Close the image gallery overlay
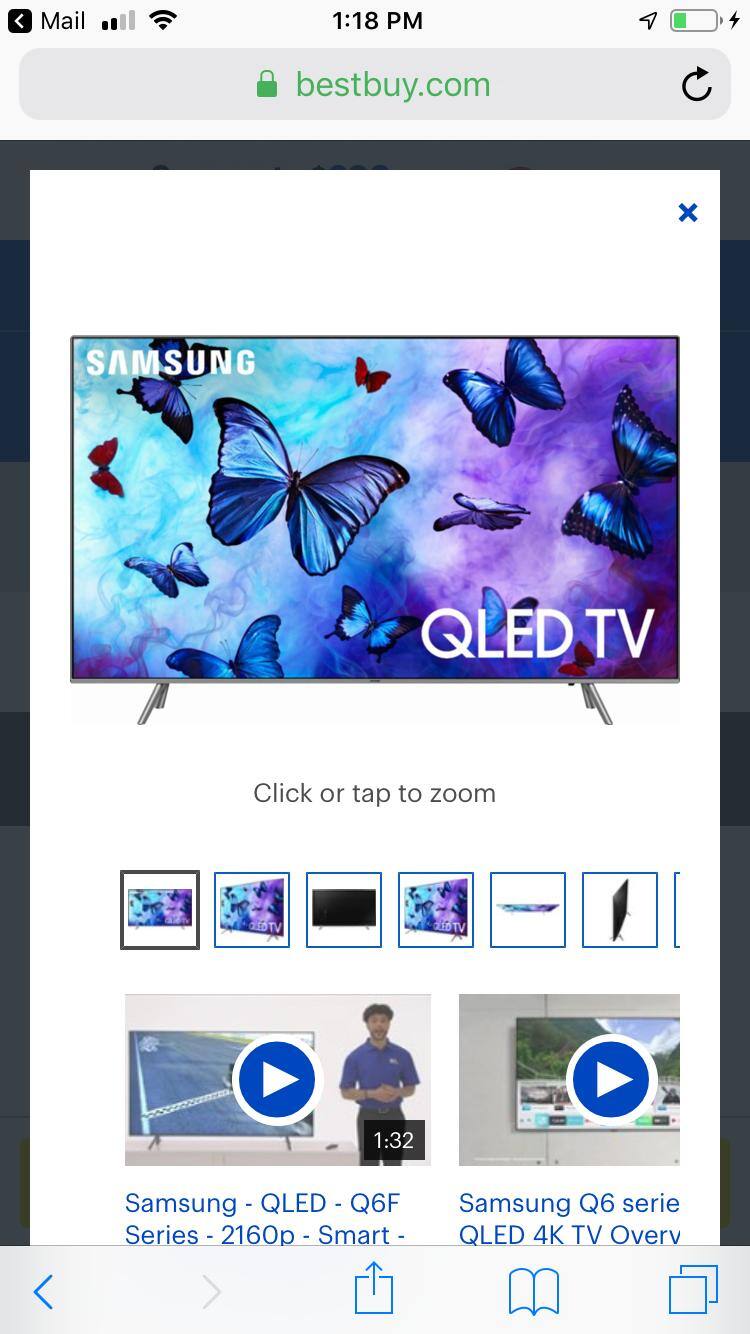The height and width of the screenshot is (1334, 750). [x=687, y=212]
